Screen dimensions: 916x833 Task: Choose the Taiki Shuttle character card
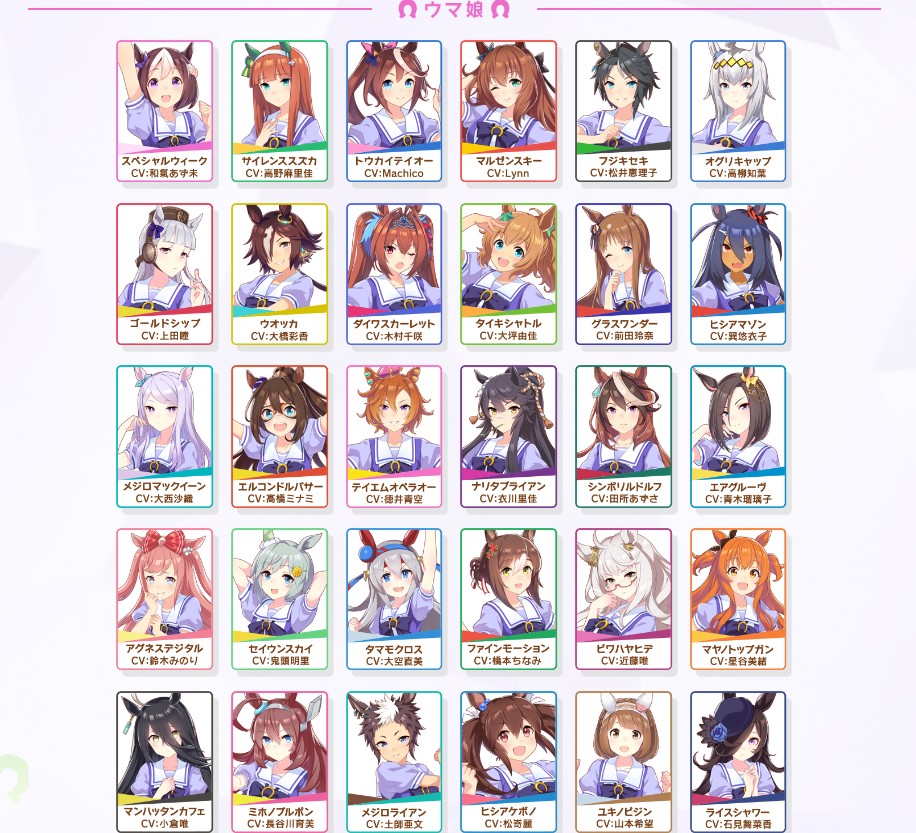pyautogui.click(x=508, y=273)
